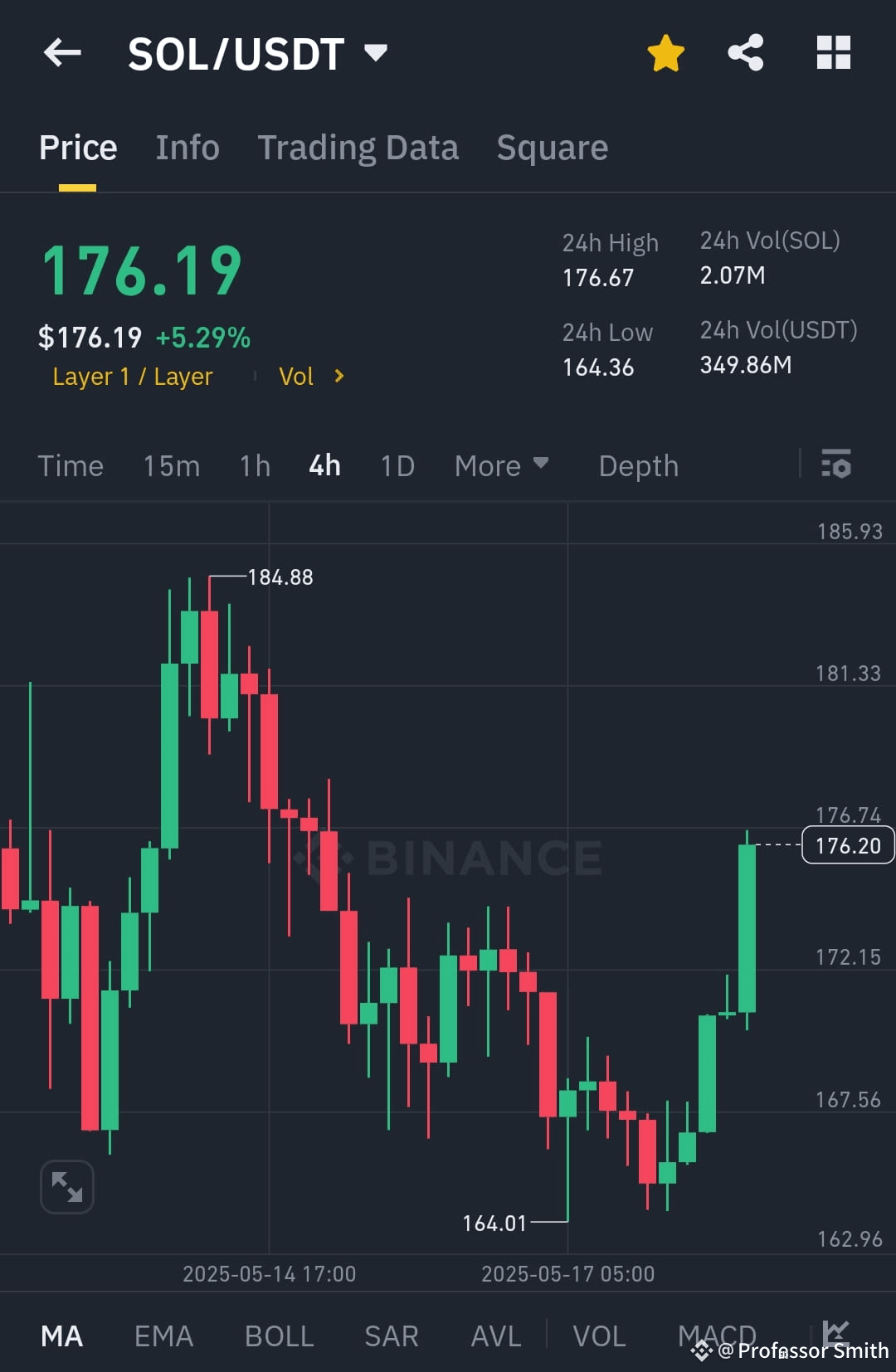
Task: Enable the MA indicator
Action: [x=61, y=1334]
